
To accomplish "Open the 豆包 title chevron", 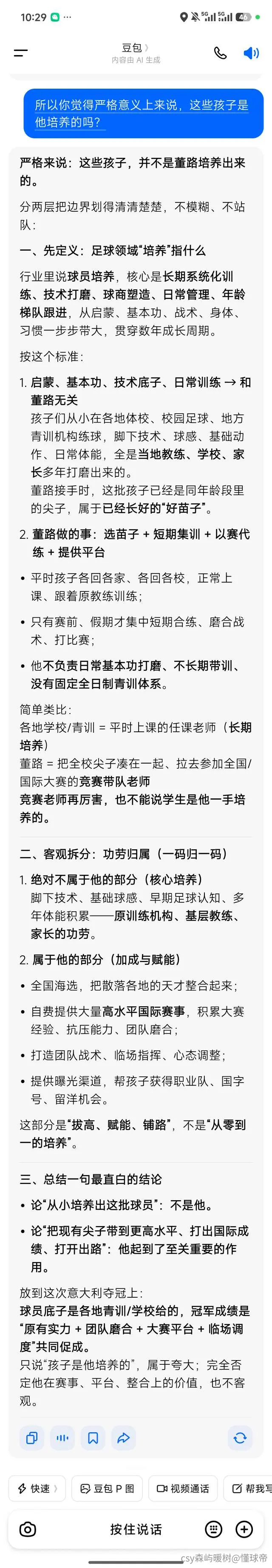I will tap(146, 48).
